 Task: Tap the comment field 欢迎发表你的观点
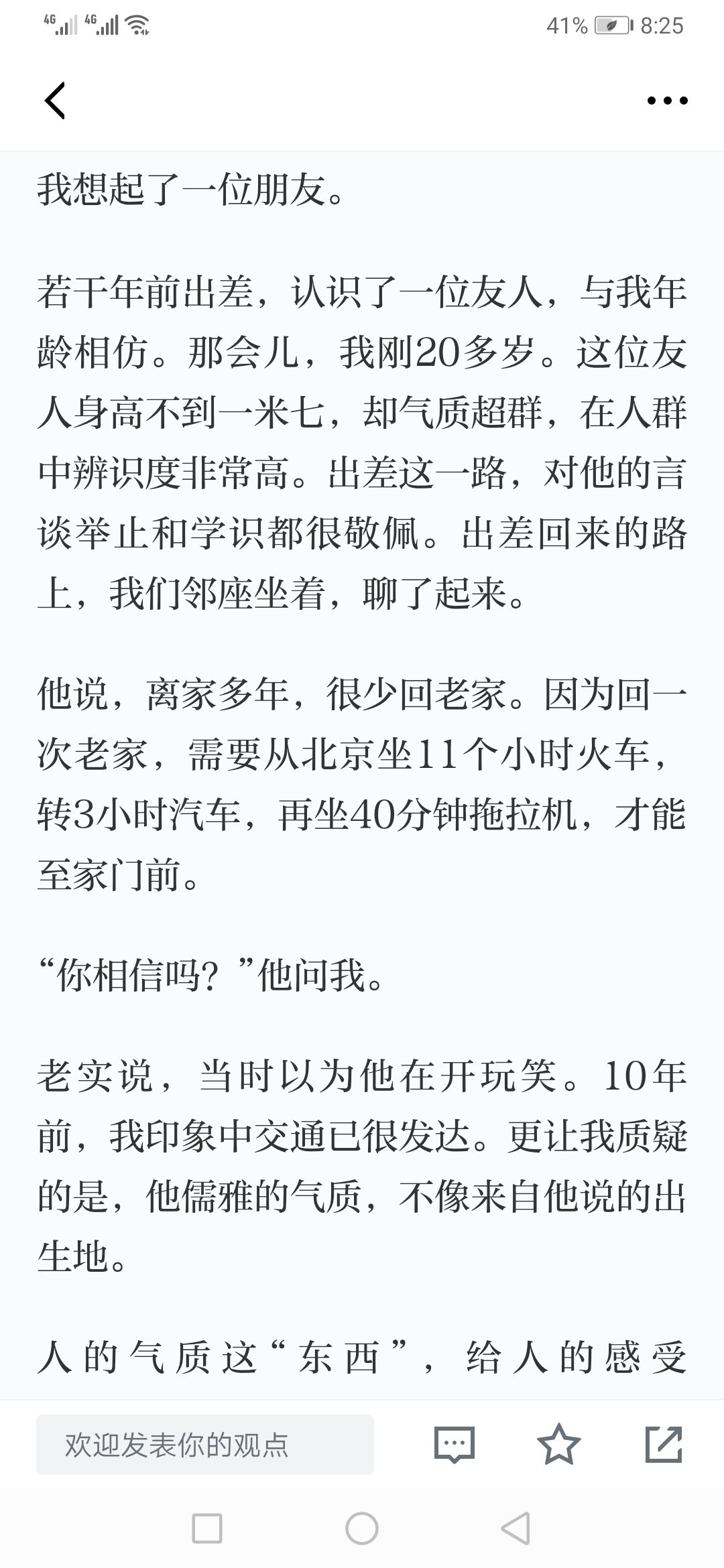point(204,1444)
